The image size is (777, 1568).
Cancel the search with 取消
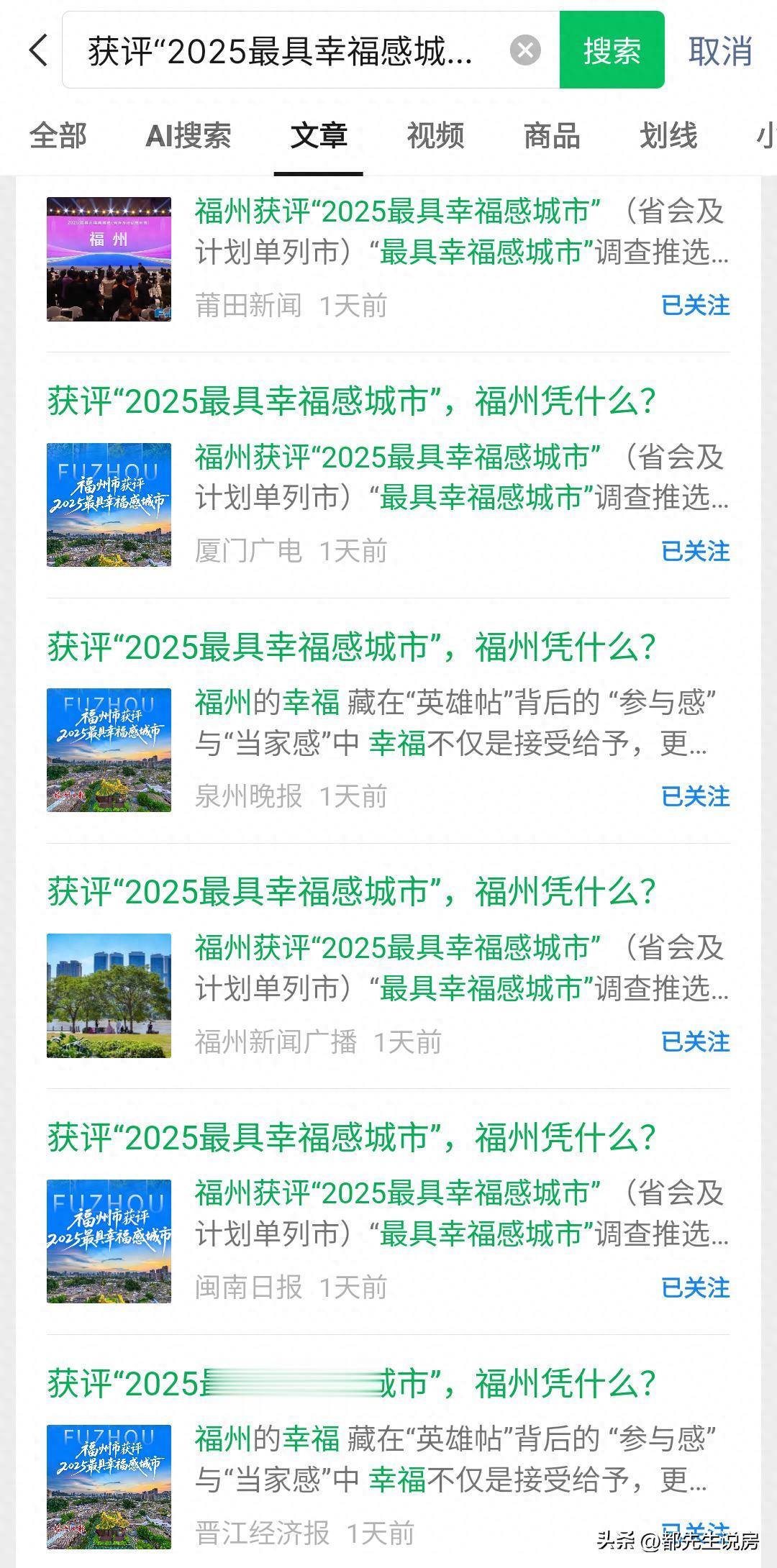[720, 51]
